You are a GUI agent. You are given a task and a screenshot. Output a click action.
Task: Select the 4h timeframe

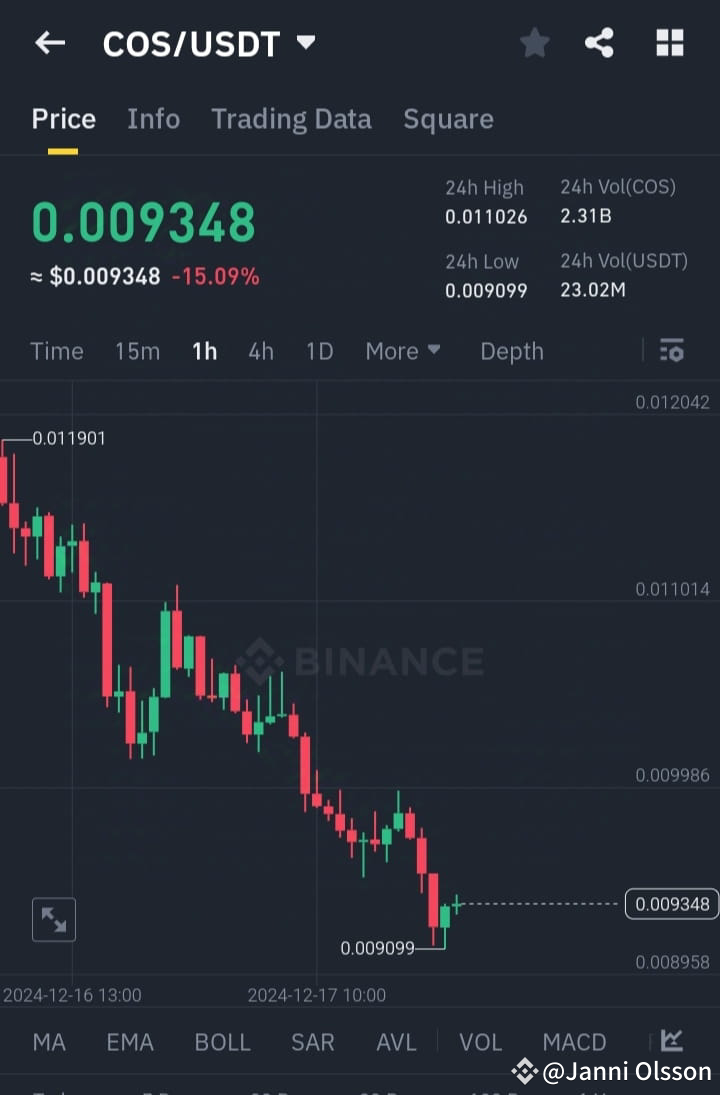pyautogui.click(x=261, y=351)
